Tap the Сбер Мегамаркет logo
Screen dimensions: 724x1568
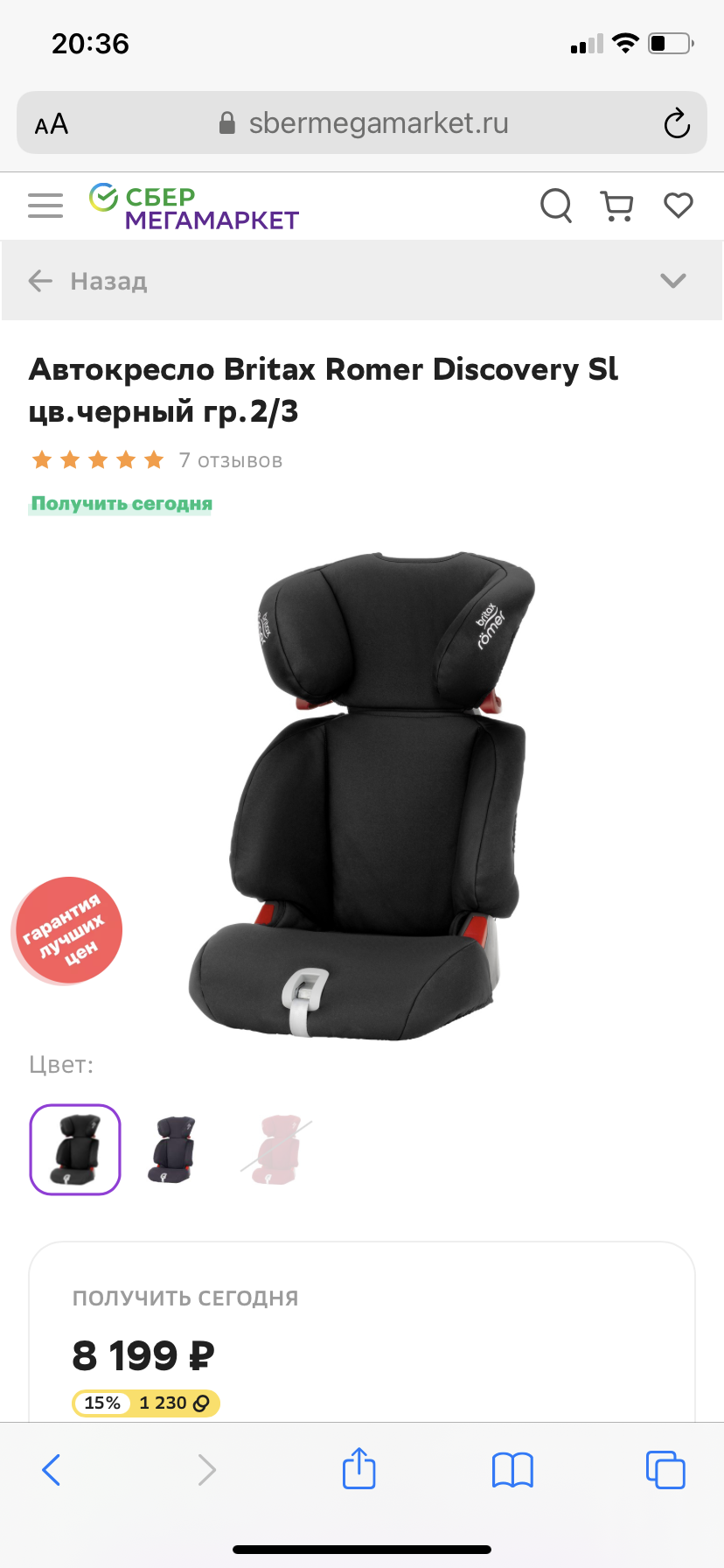point(194,207)
